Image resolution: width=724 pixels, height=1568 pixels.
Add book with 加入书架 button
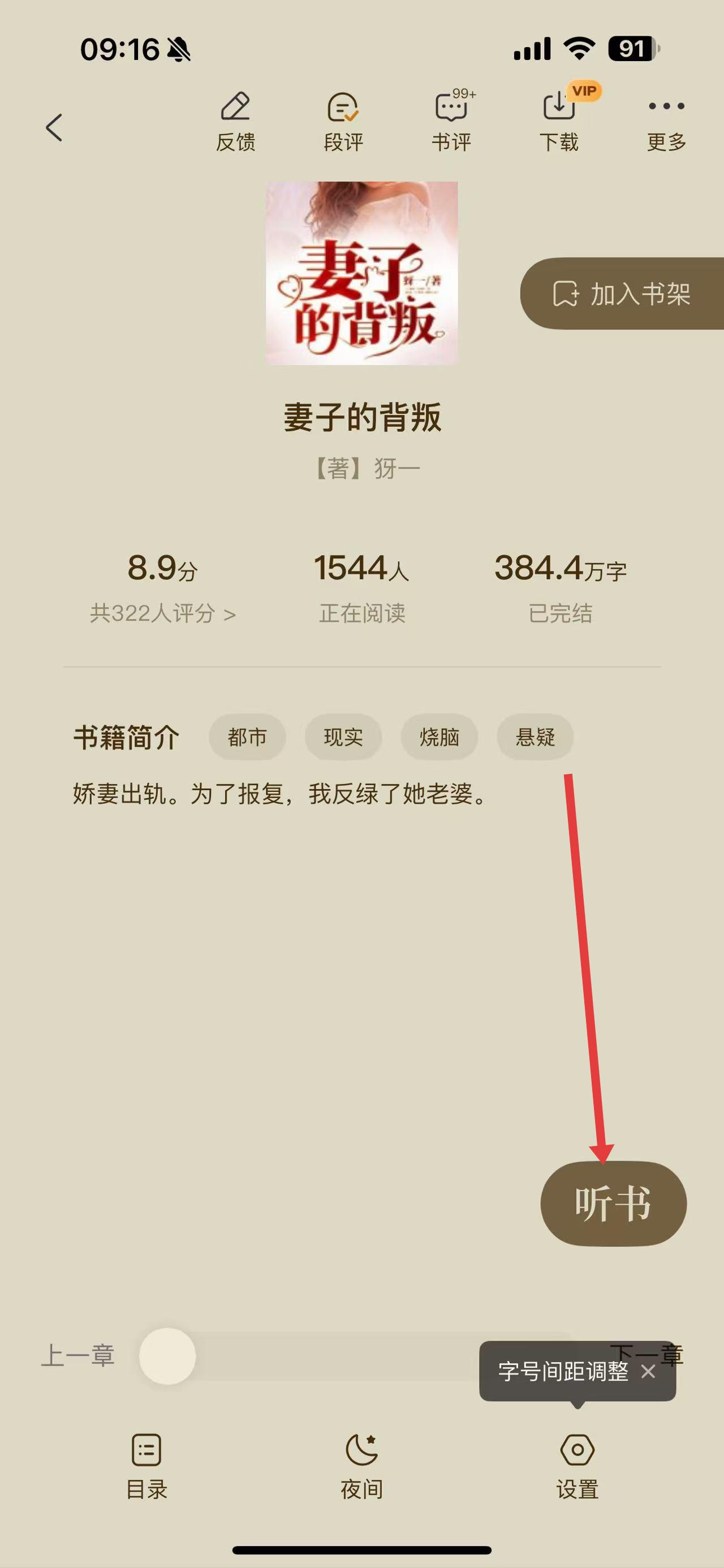(622, 294)
